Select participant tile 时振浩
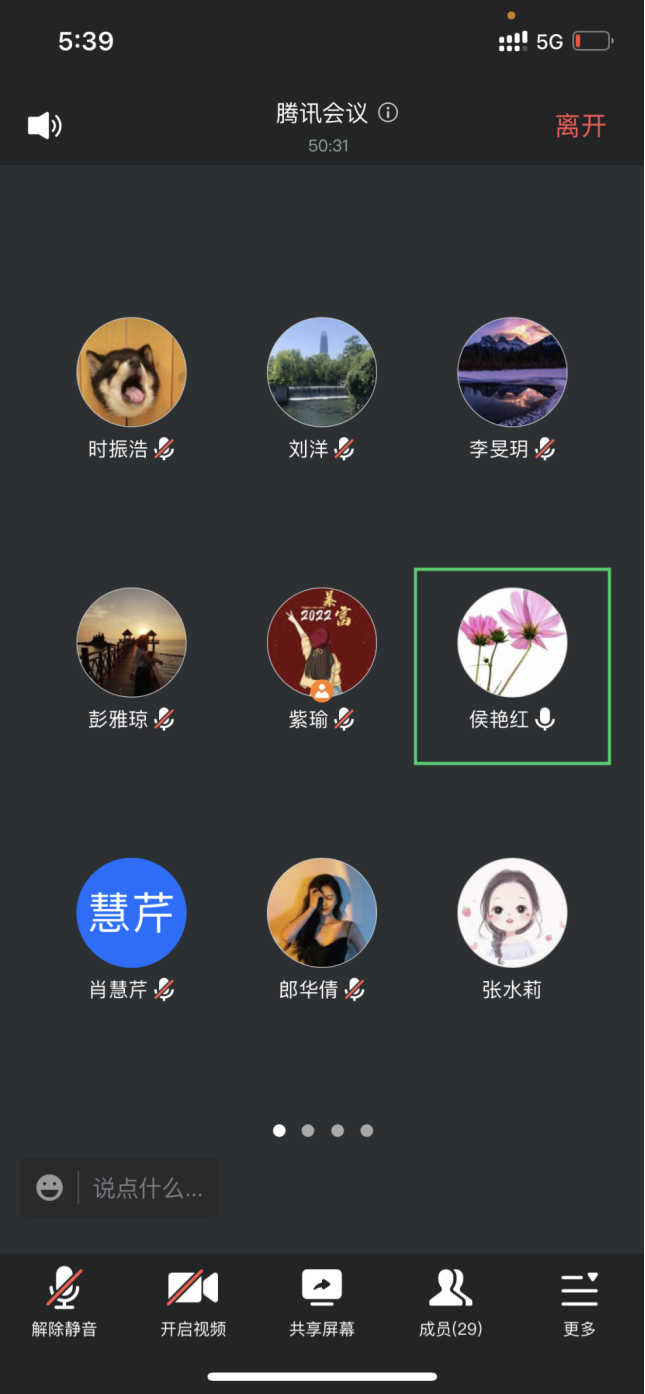645x1394 pixels. (132, 372)
